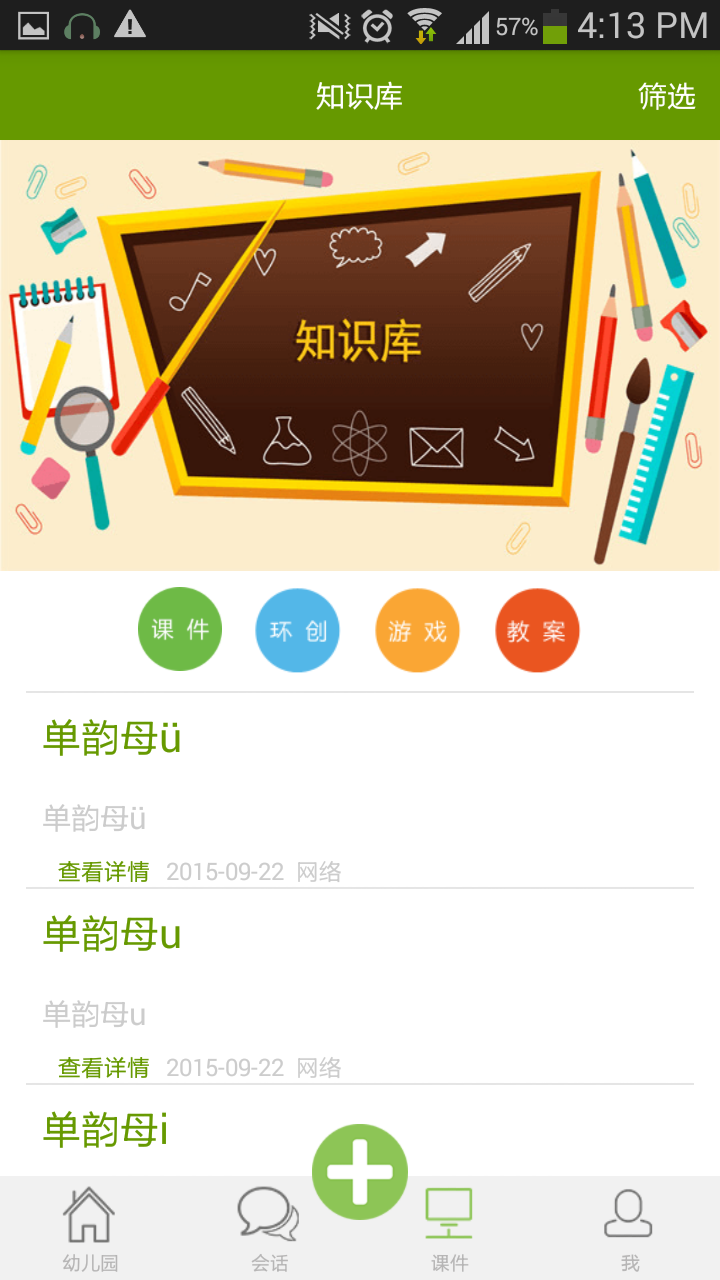
Task: Open the 筛选 filter option
Action: click(666, 96)
